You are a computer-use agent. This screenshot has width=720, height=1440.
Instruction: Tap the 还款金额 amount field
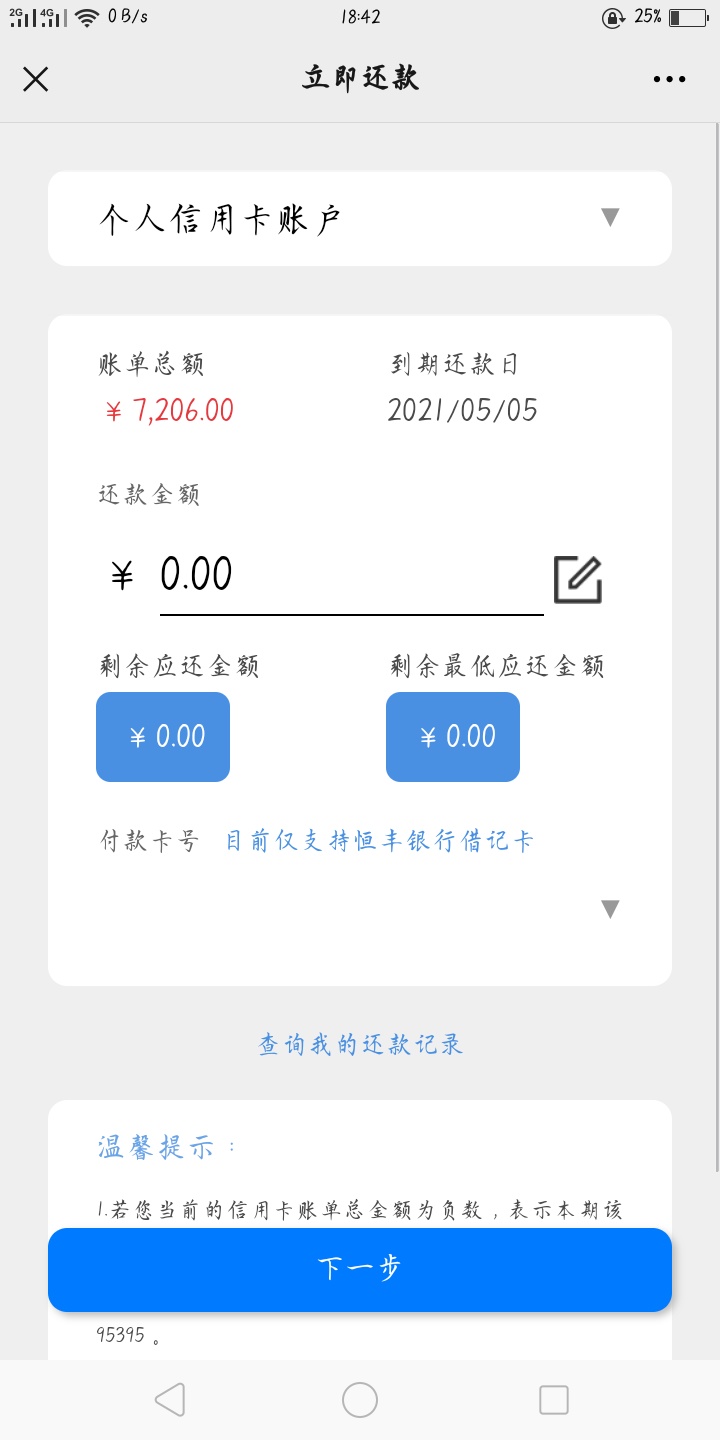pos(351,575)
